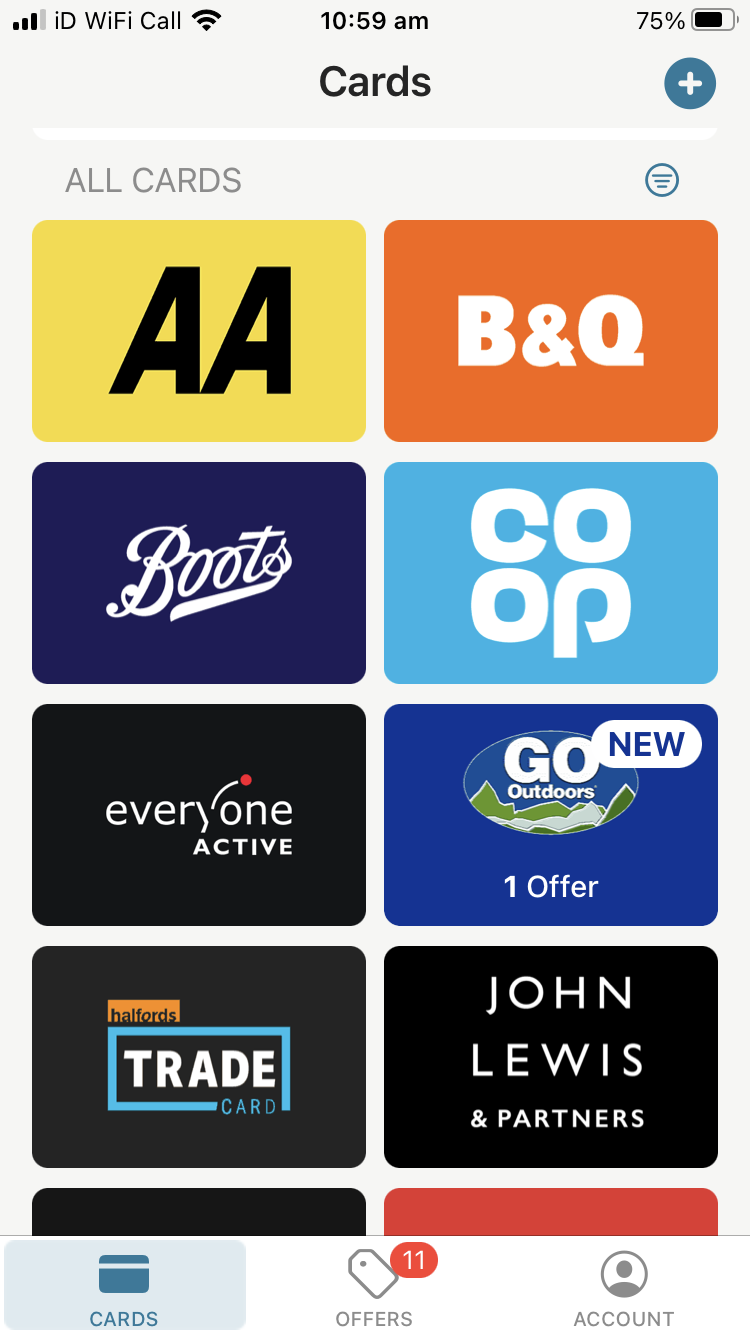View the GO Outdoors card offer
Image resolution: width=750 pixels, height=1334 pixels.
(551, 815)
